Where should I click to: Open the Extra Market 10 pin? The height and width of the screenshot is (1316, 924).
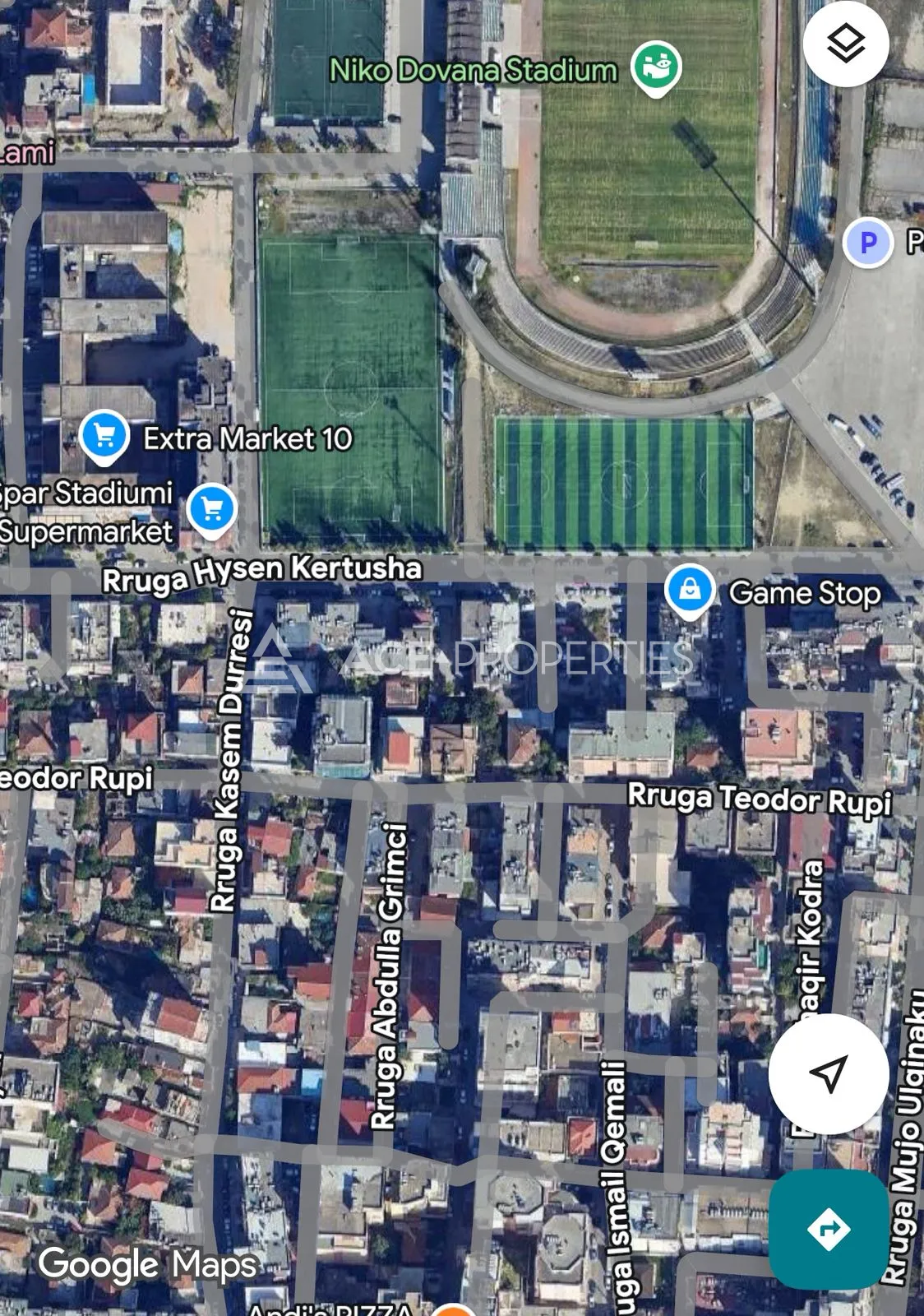[104, 435]
